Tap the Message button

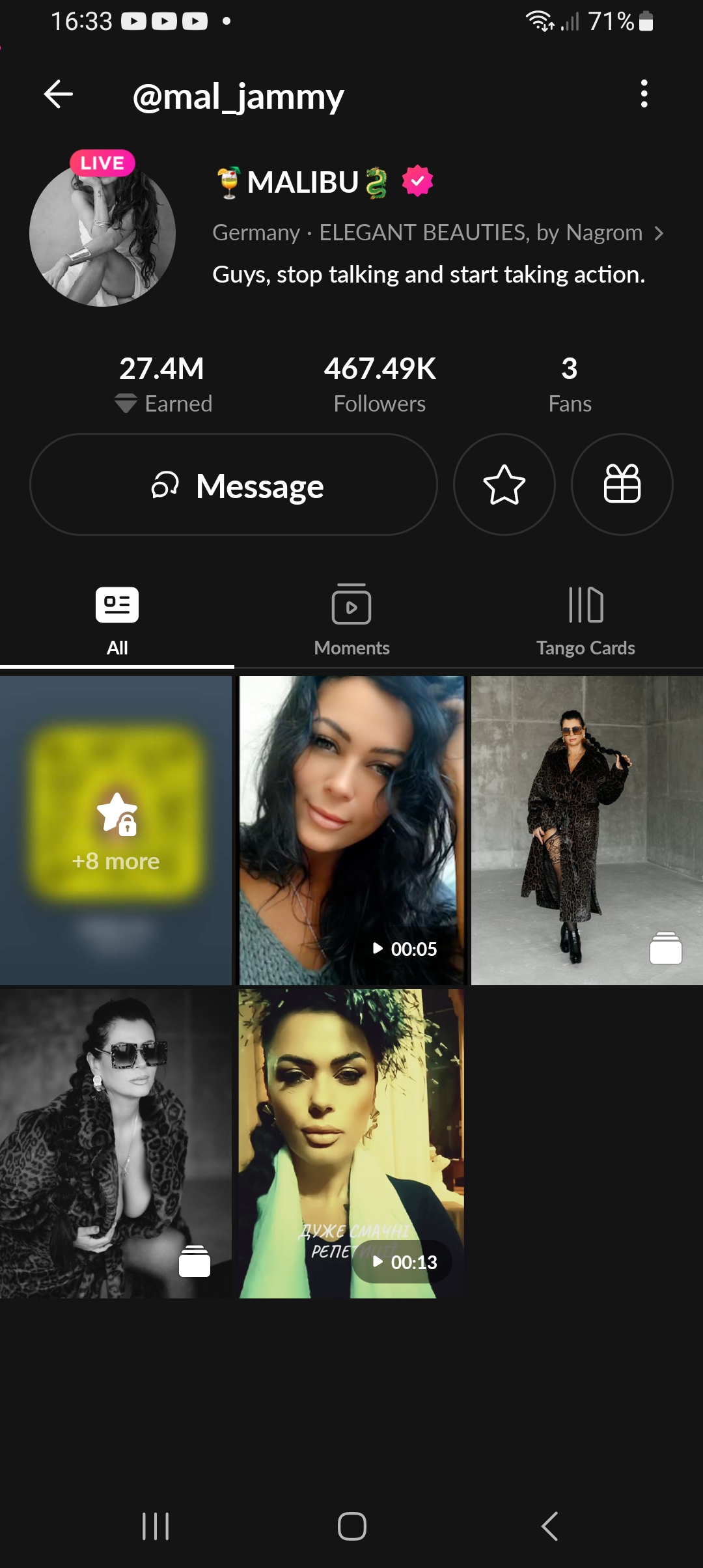(x=234, y=484)
